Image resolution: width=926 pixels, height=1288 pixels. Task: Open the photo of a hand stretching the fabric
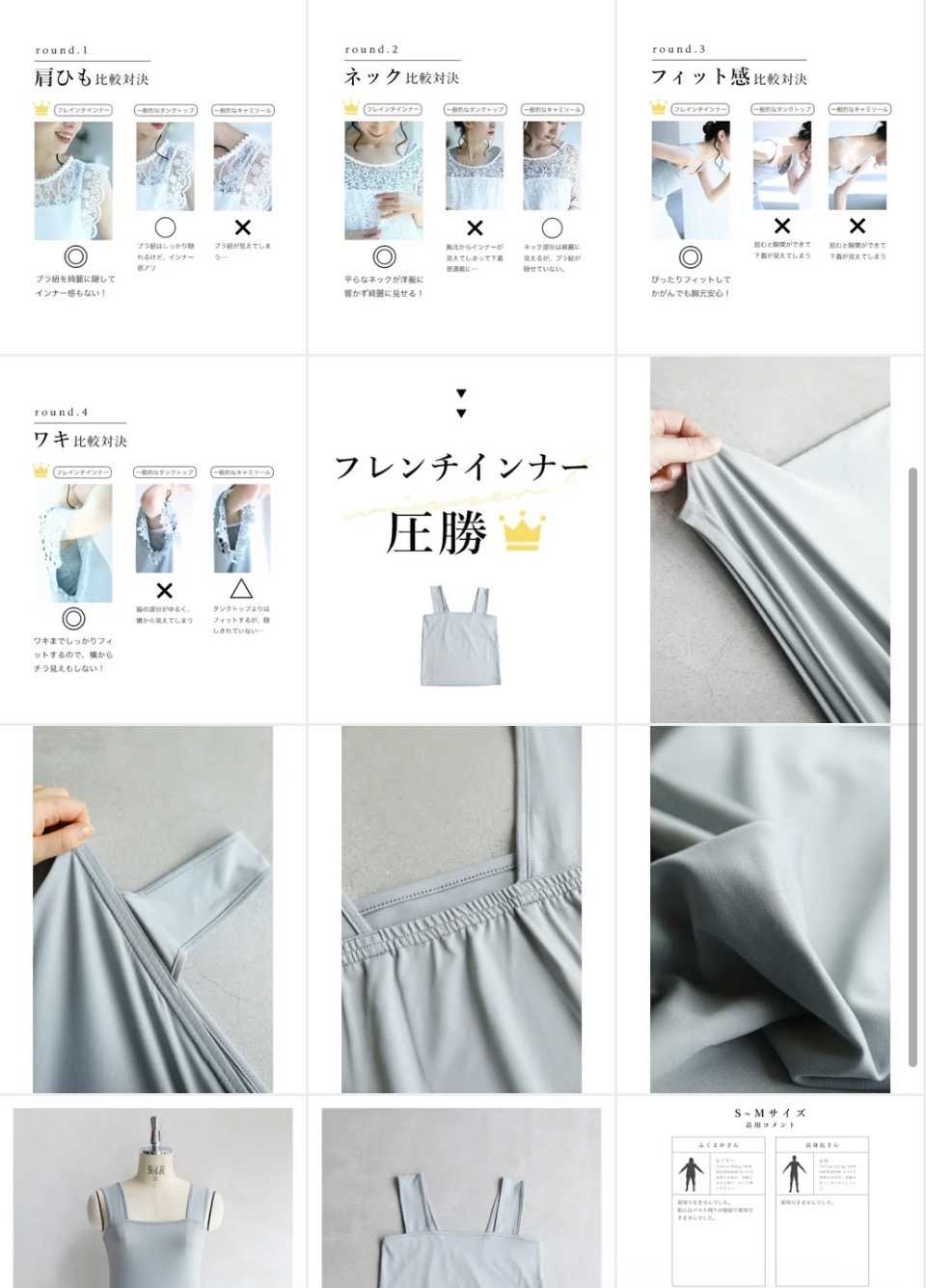[x=770, y=540]
